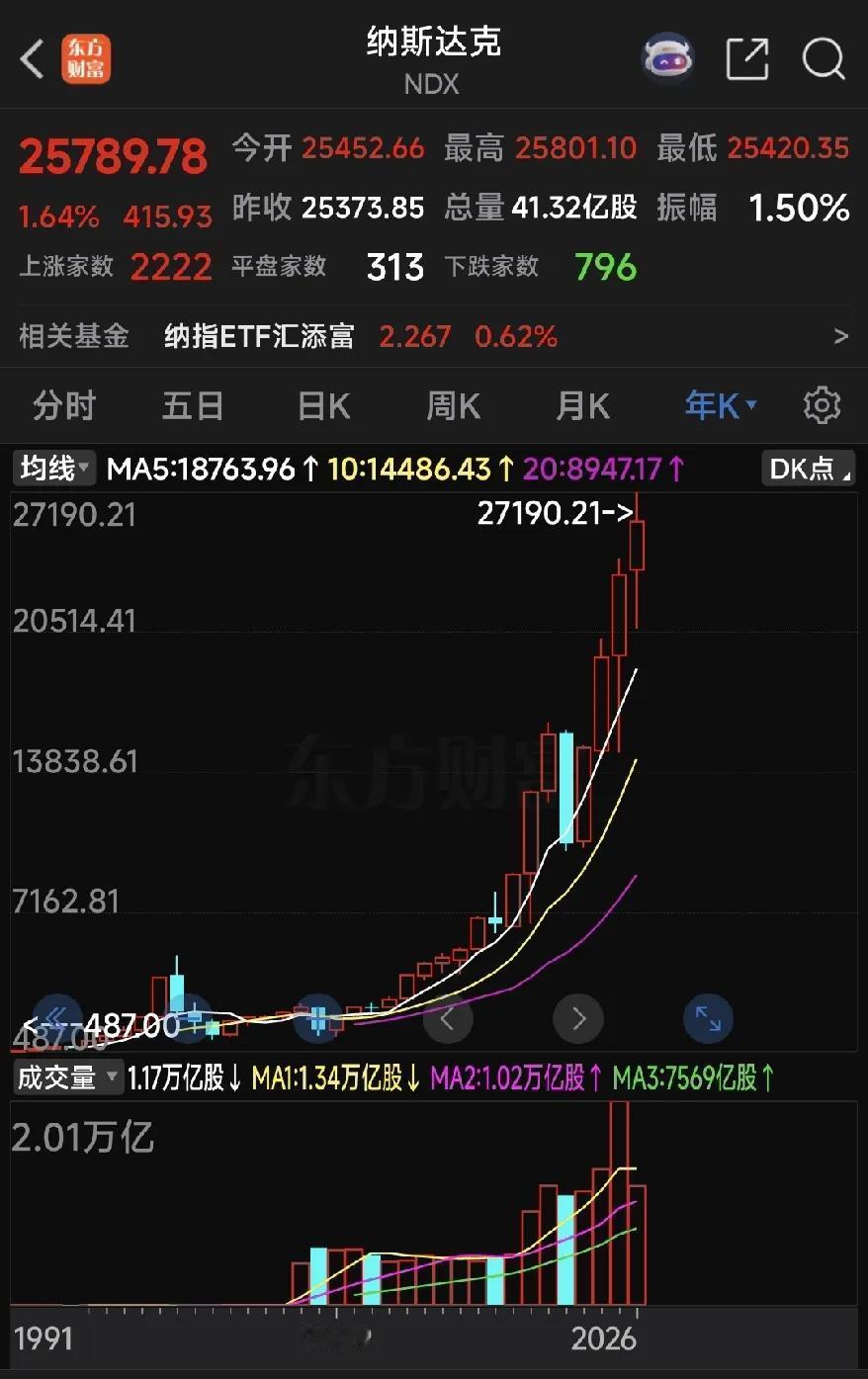Select the 周K chart tab

[x=453, y=405]
